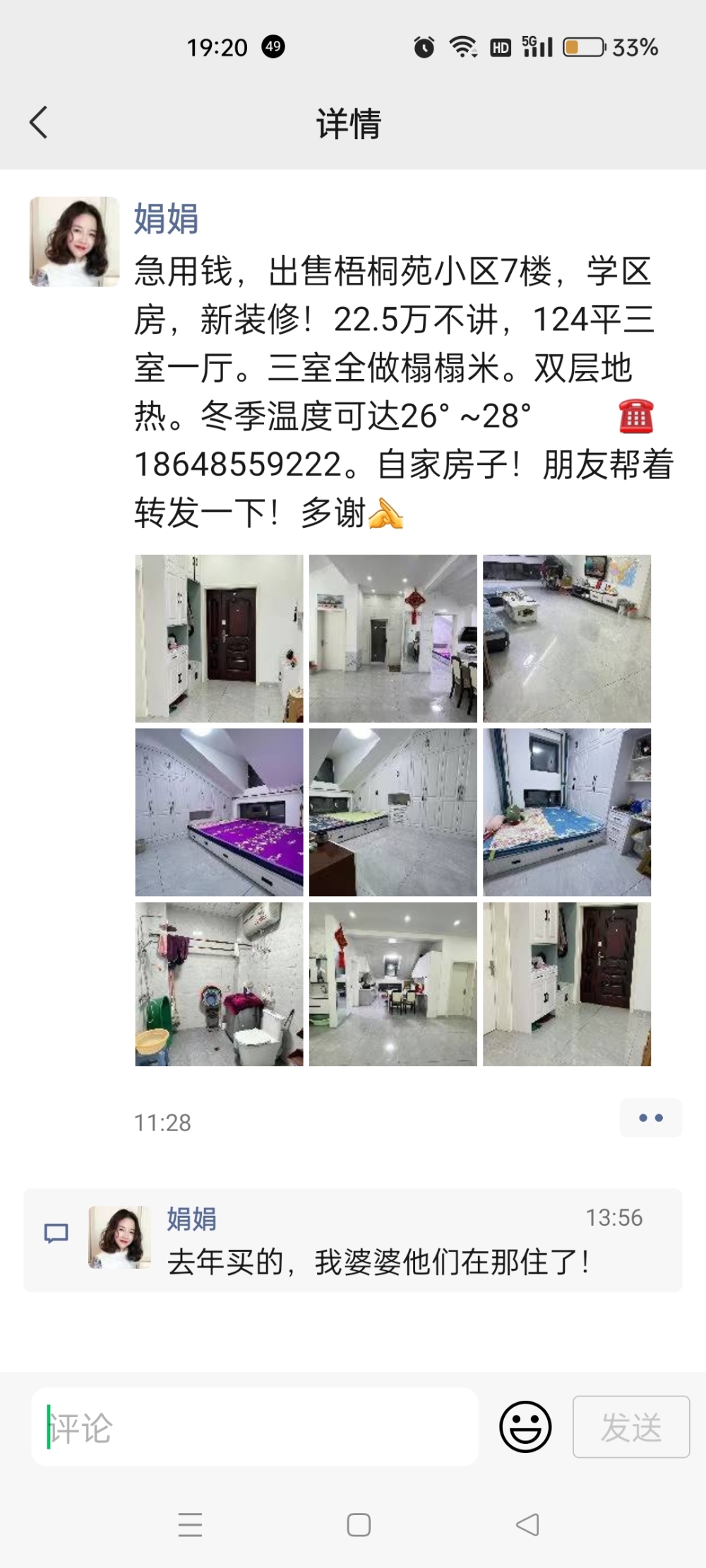View the first photo showing the entrance door

tap(219, 638)
